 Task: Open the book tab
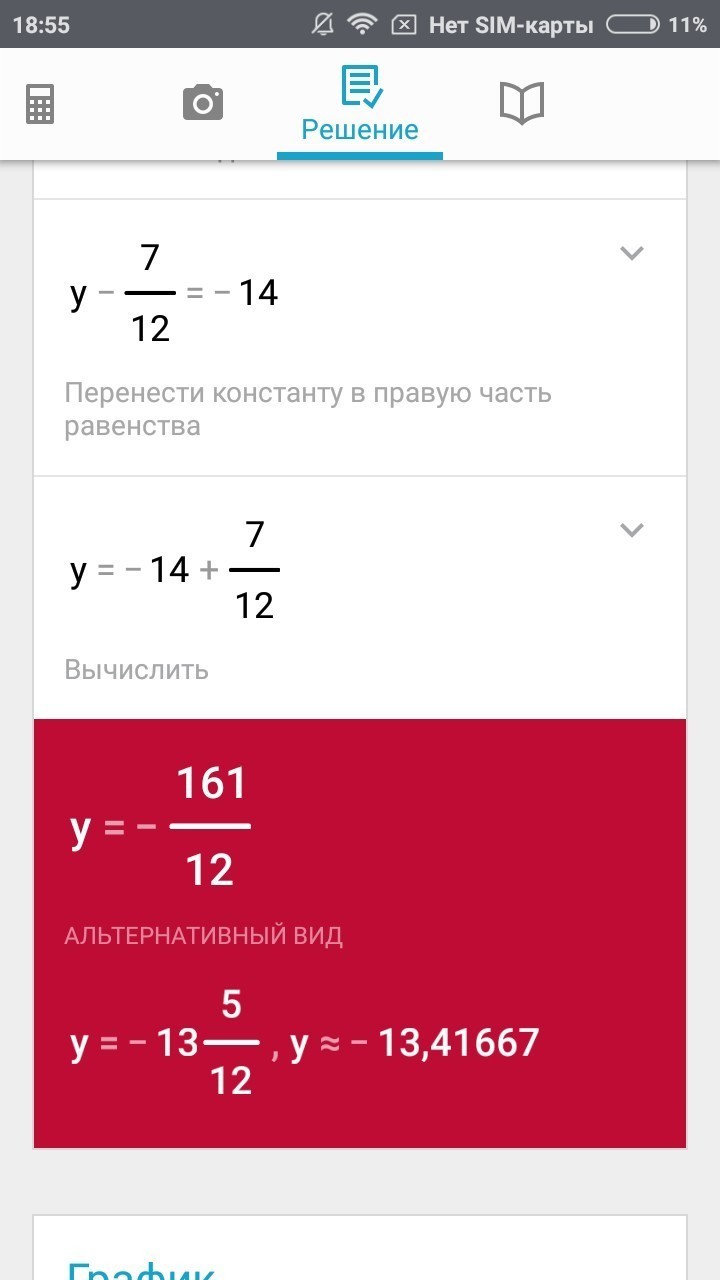click(521, 103)
